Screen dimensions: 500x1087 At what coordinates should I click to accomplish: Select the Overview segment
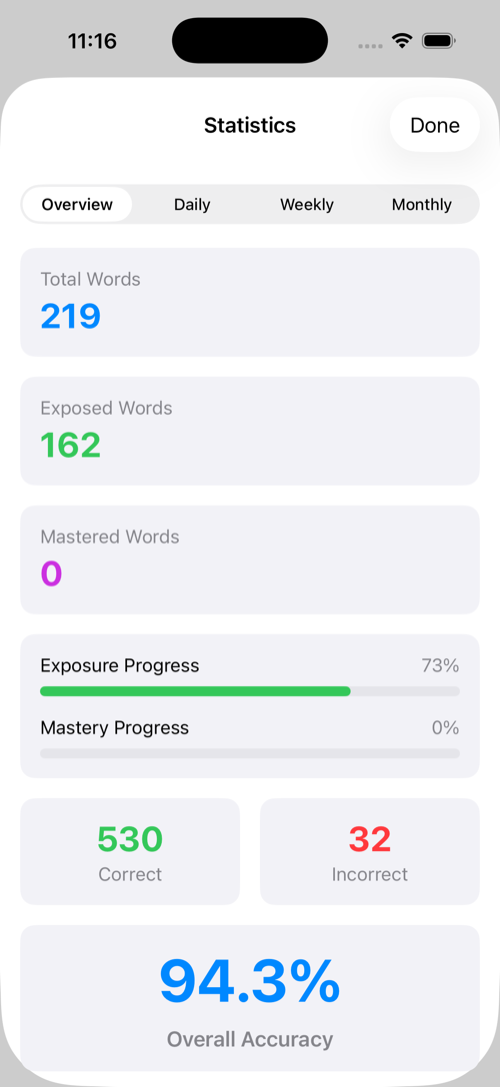[x=77, y=205]
